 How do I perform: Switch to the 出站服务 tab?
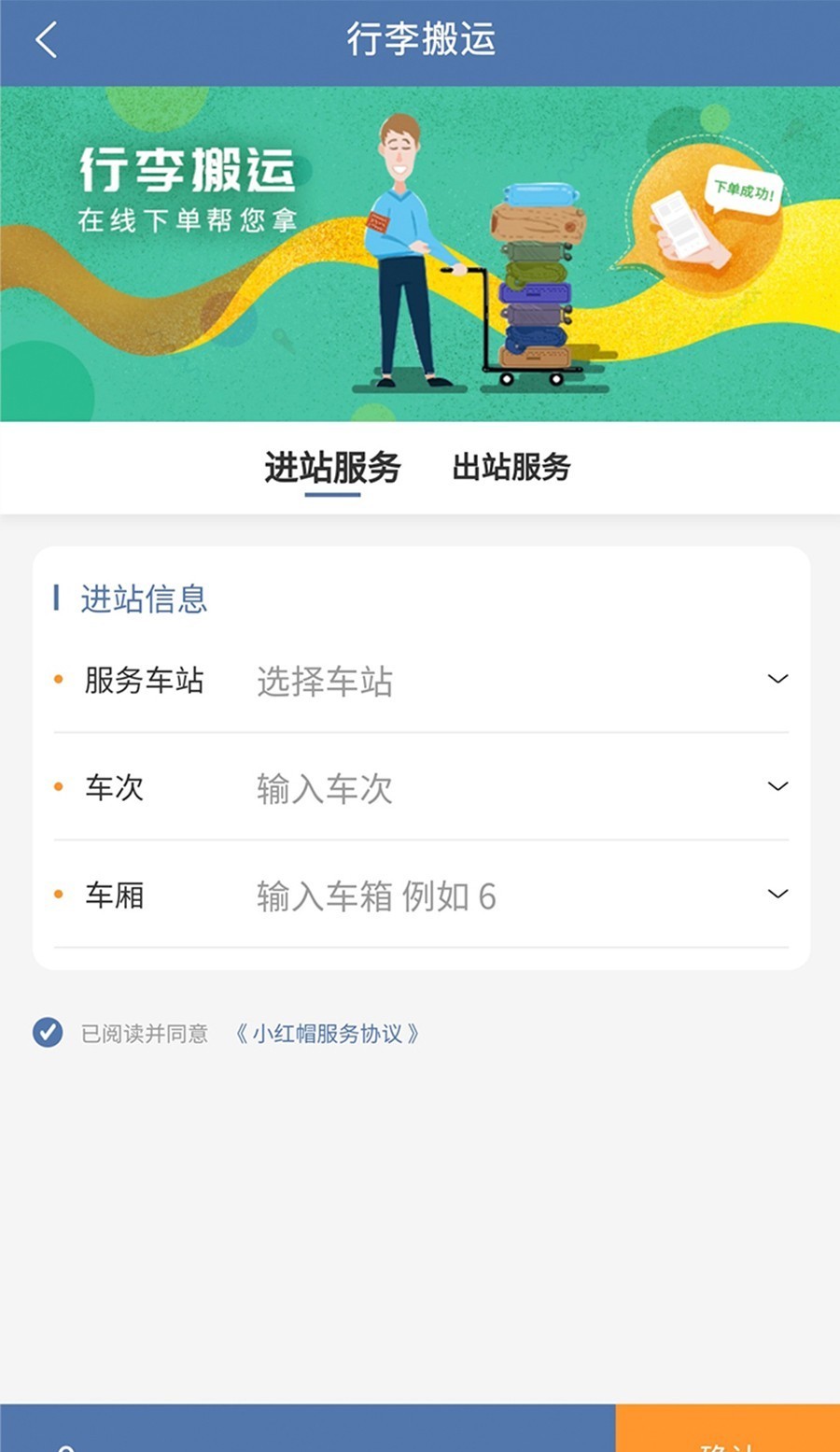(x=511, y=467)
